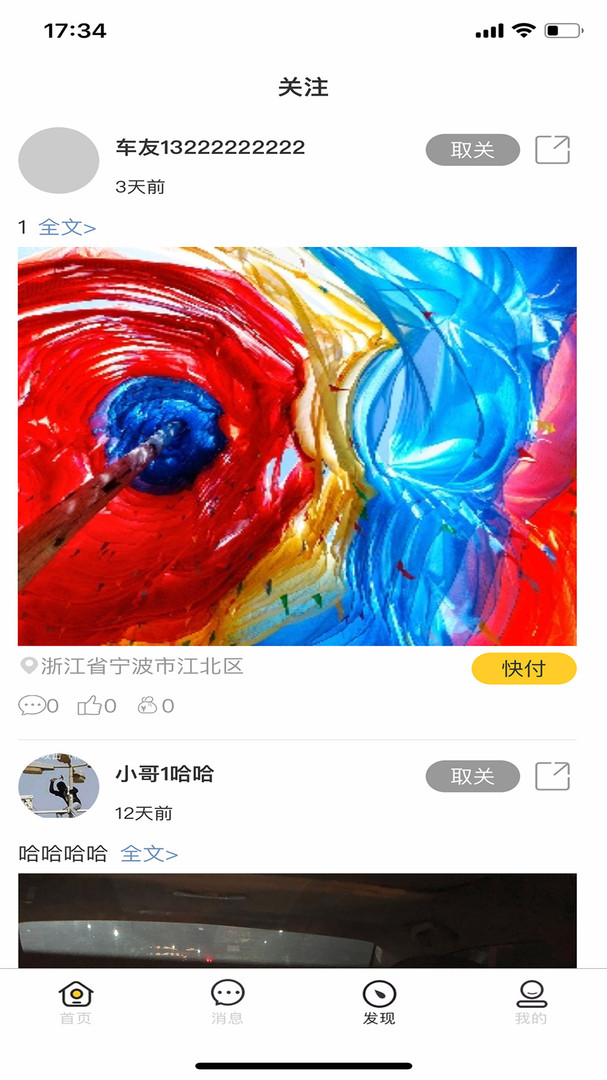607x1080 pixels.
Task: Unfollow 车友13222222222 with the 取关 button
Action: (472, 150)
